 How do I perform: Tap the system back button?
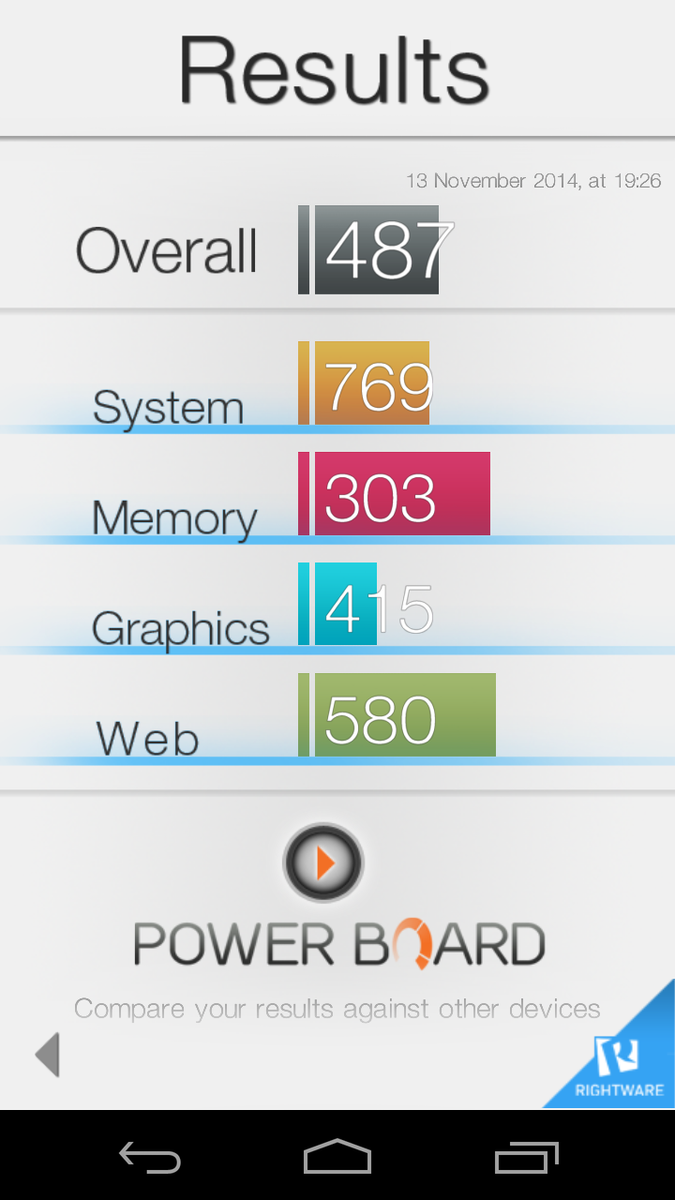coord(150,1157)
